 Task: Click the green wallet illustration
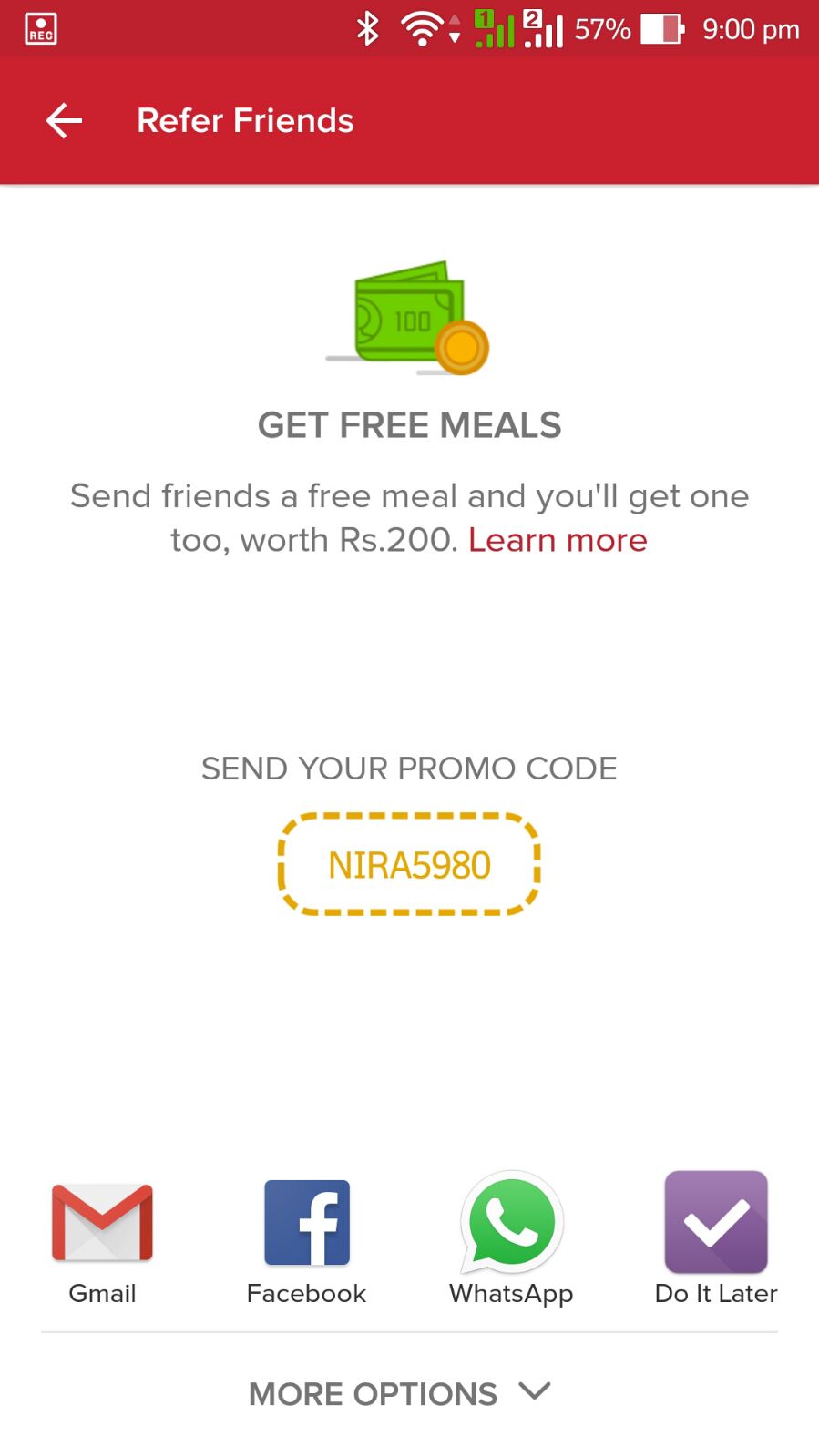click(409, 317)
